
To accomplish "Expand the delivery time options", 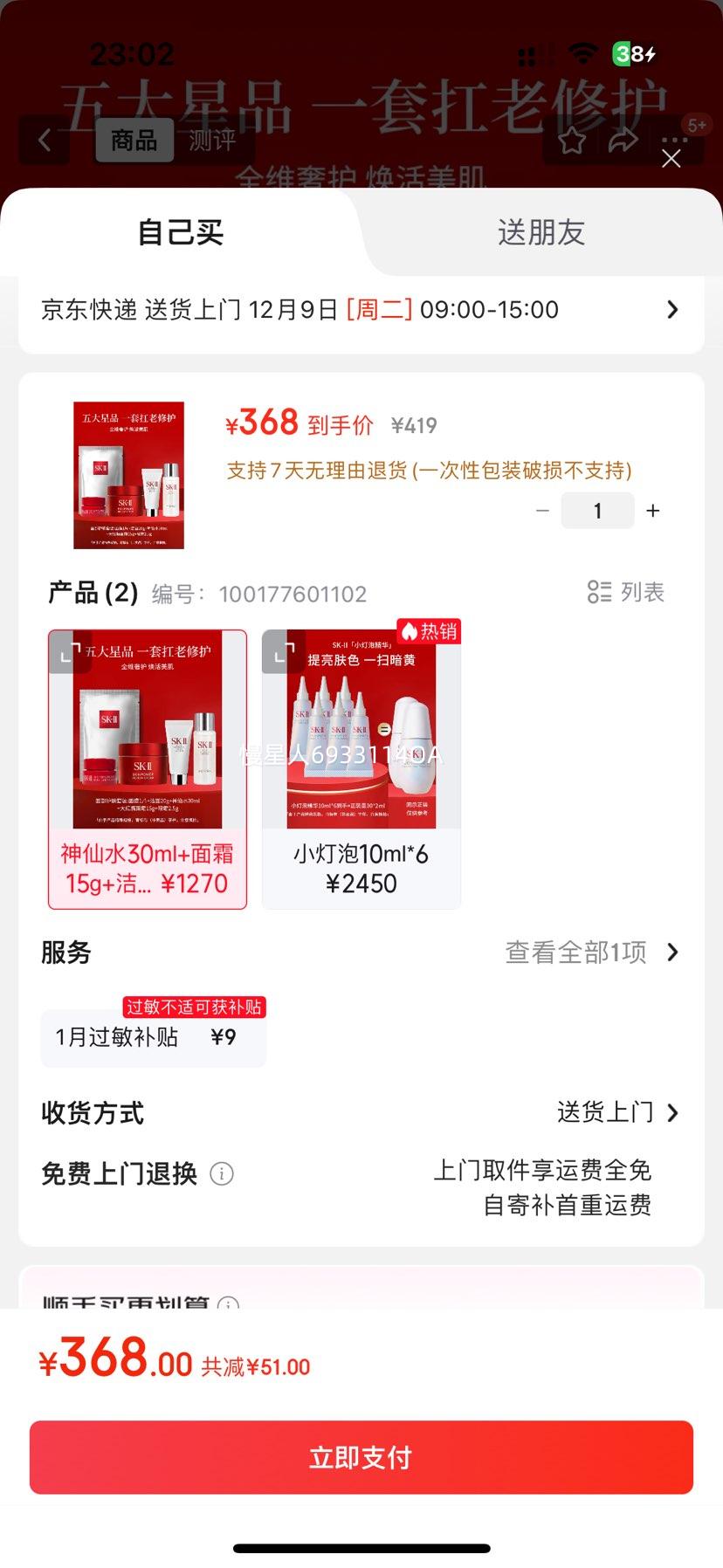I will (672, 309).
